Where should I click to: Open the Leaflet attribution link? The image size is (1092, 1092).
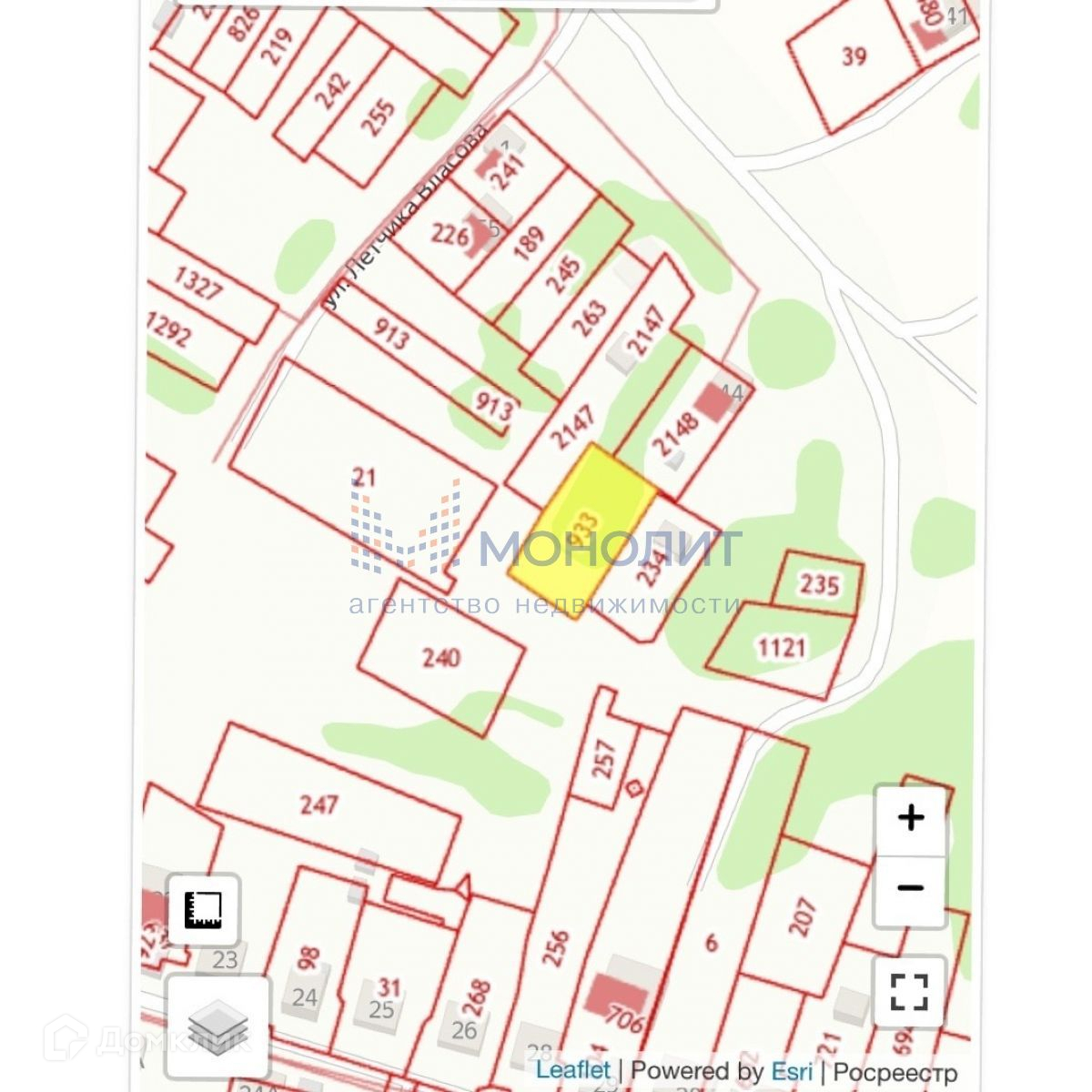coord(572,1070)
